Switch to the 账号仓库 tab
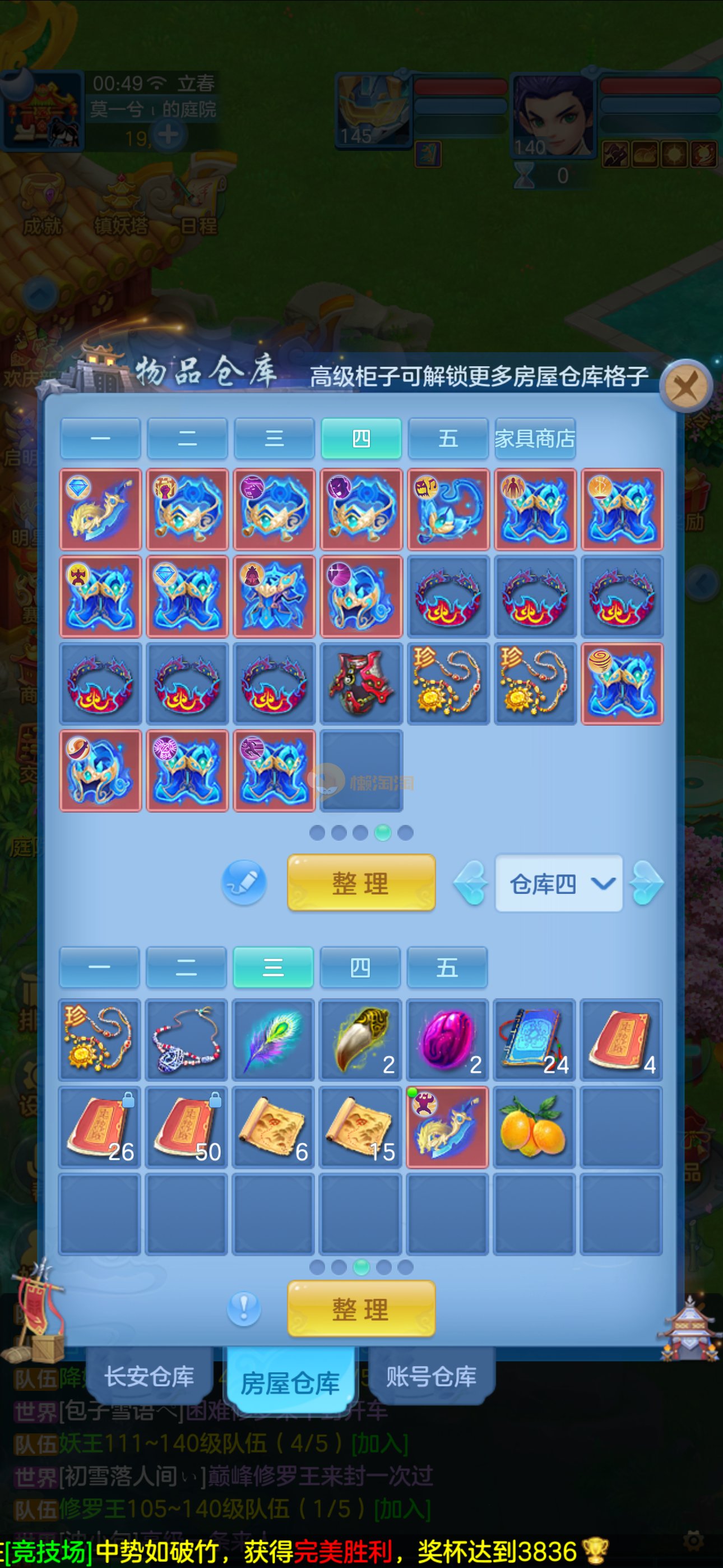The image size is (723, 1568). [431, 1377]
